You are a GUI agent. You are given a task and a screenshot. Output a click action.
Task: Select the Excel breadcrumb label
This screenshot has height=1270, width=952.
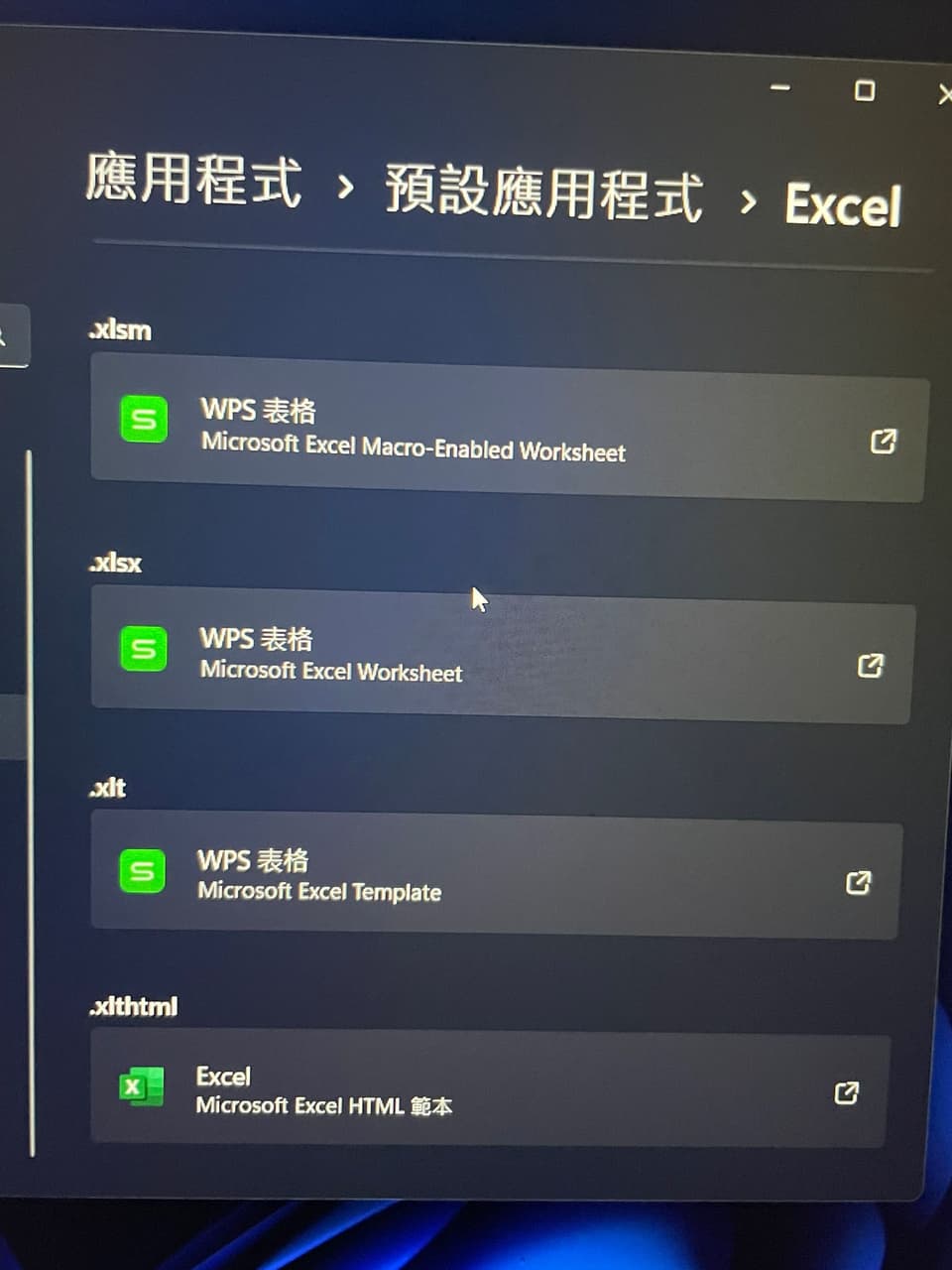[842, 203]
